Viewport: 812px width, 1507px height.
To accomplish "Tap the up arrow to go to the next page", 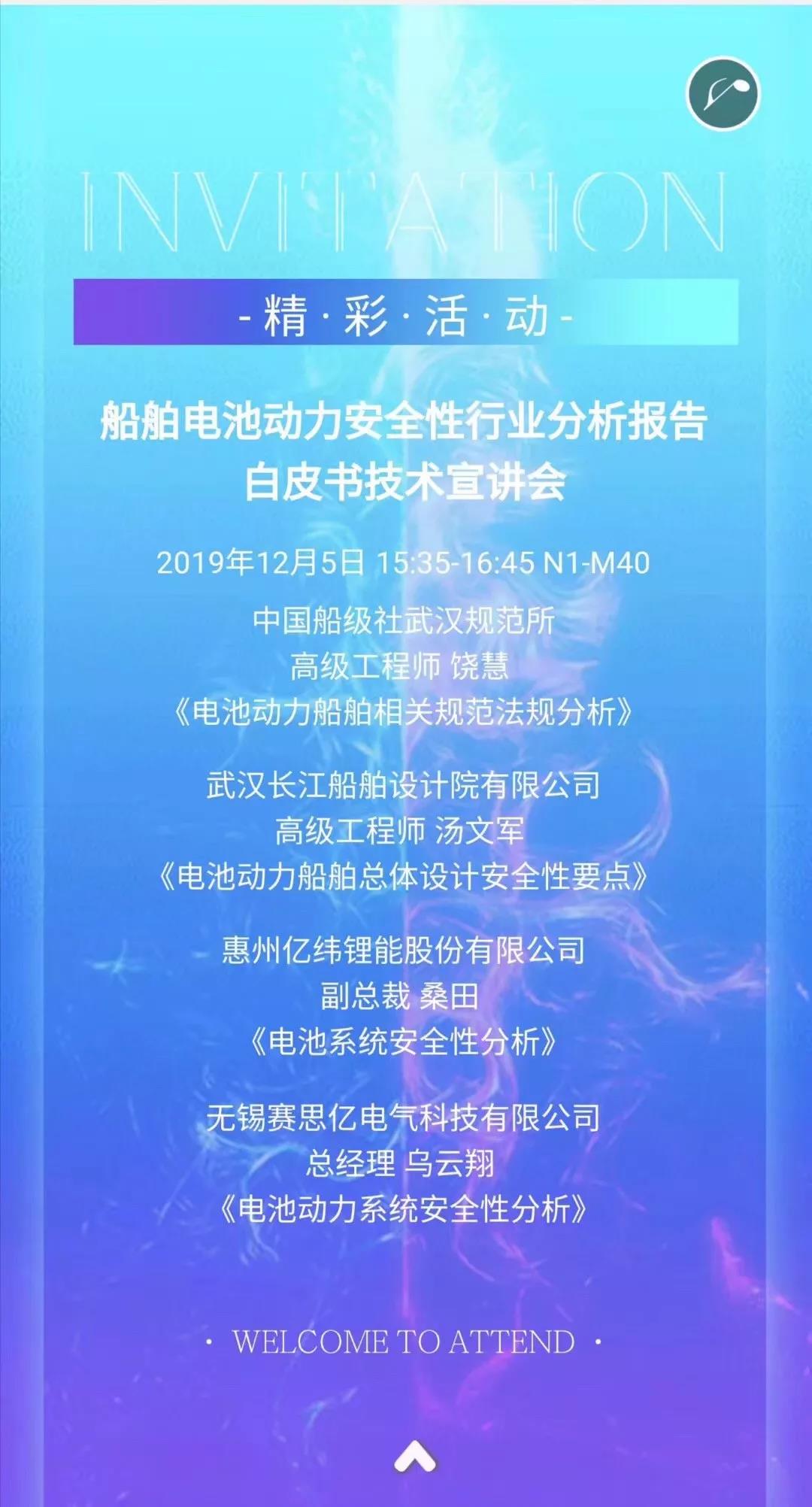I will tap(415, 1457).
